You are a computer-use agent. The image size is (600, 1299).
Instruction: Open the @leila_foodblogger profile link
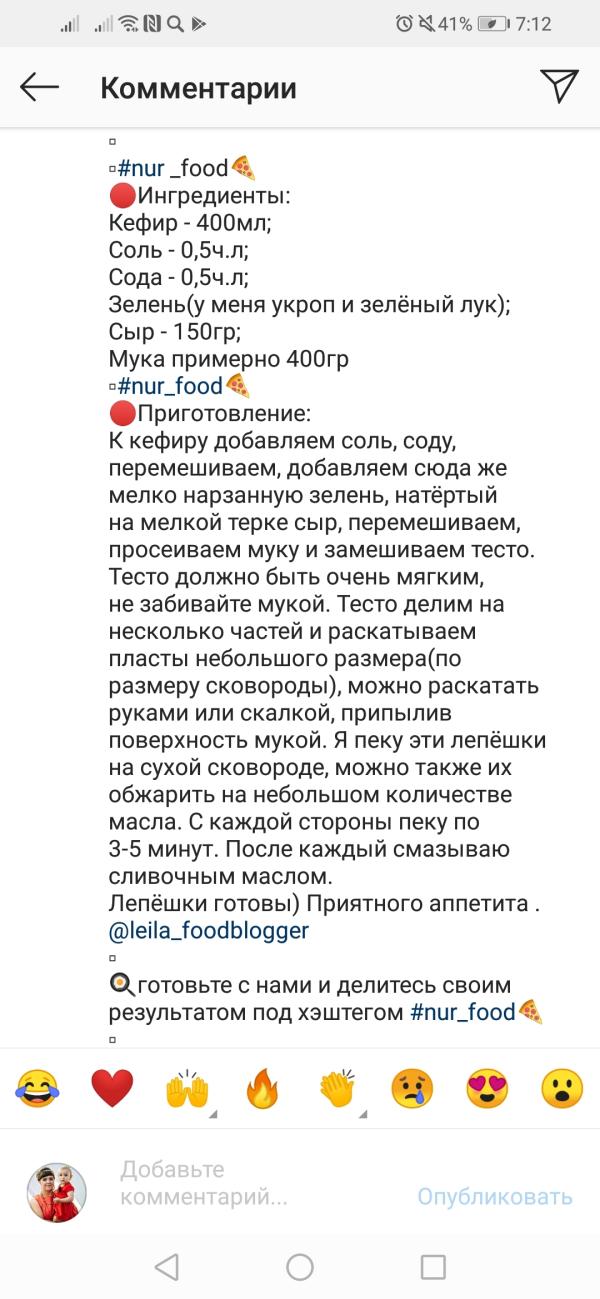click(x=209, y=930)
